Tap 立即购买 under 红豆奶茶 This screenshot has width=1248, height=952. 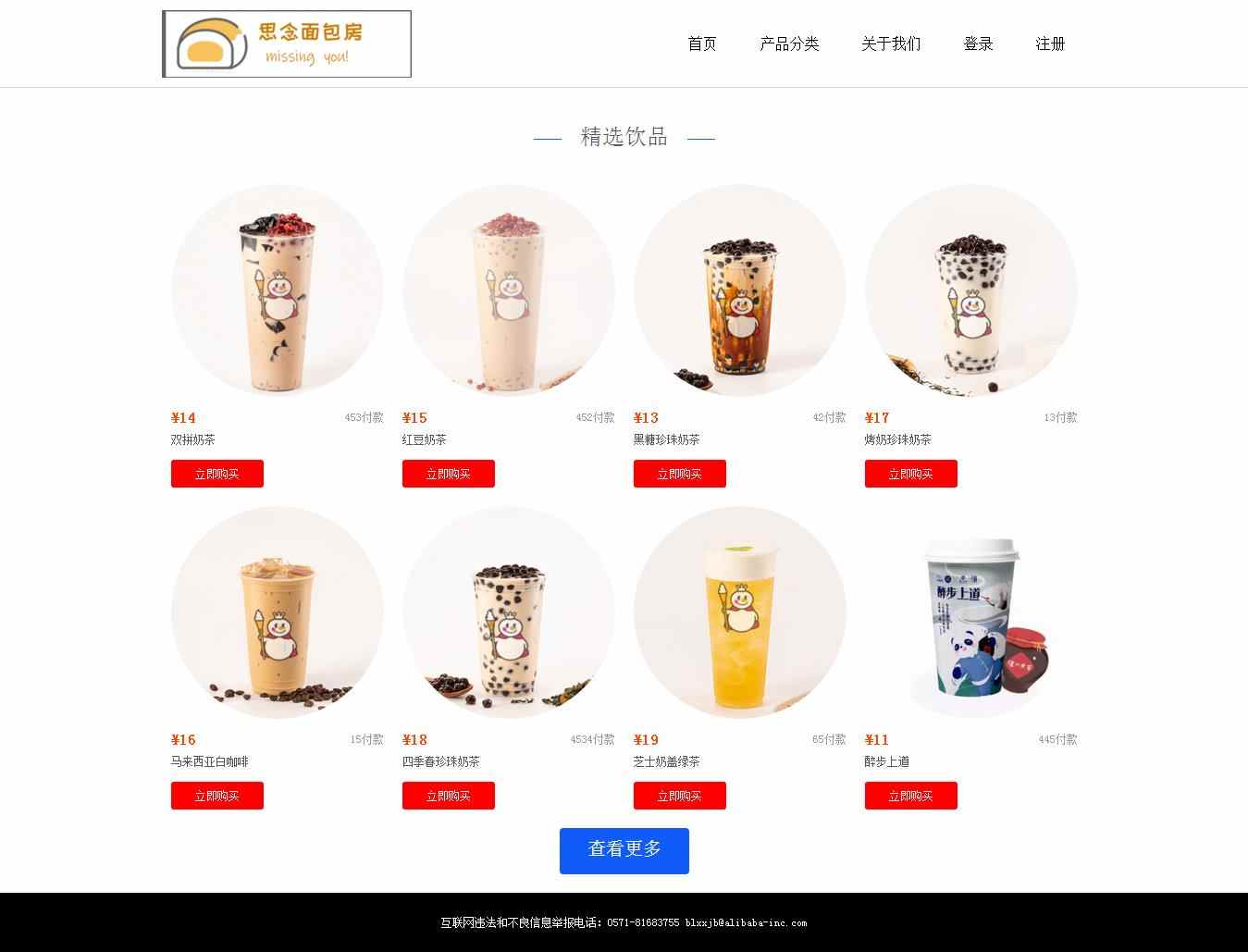[448, 474]
